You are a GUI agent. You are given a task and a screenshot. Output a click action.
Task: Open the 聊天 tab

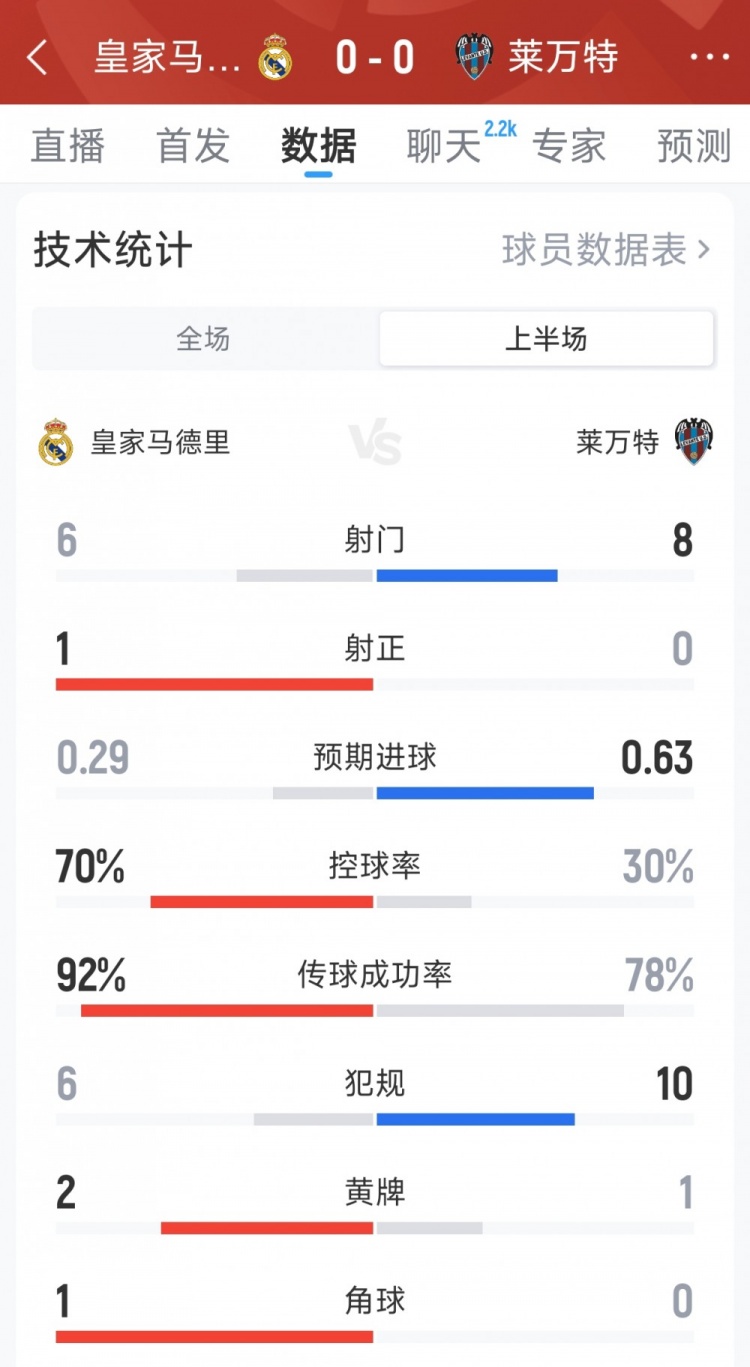(444, 146)
